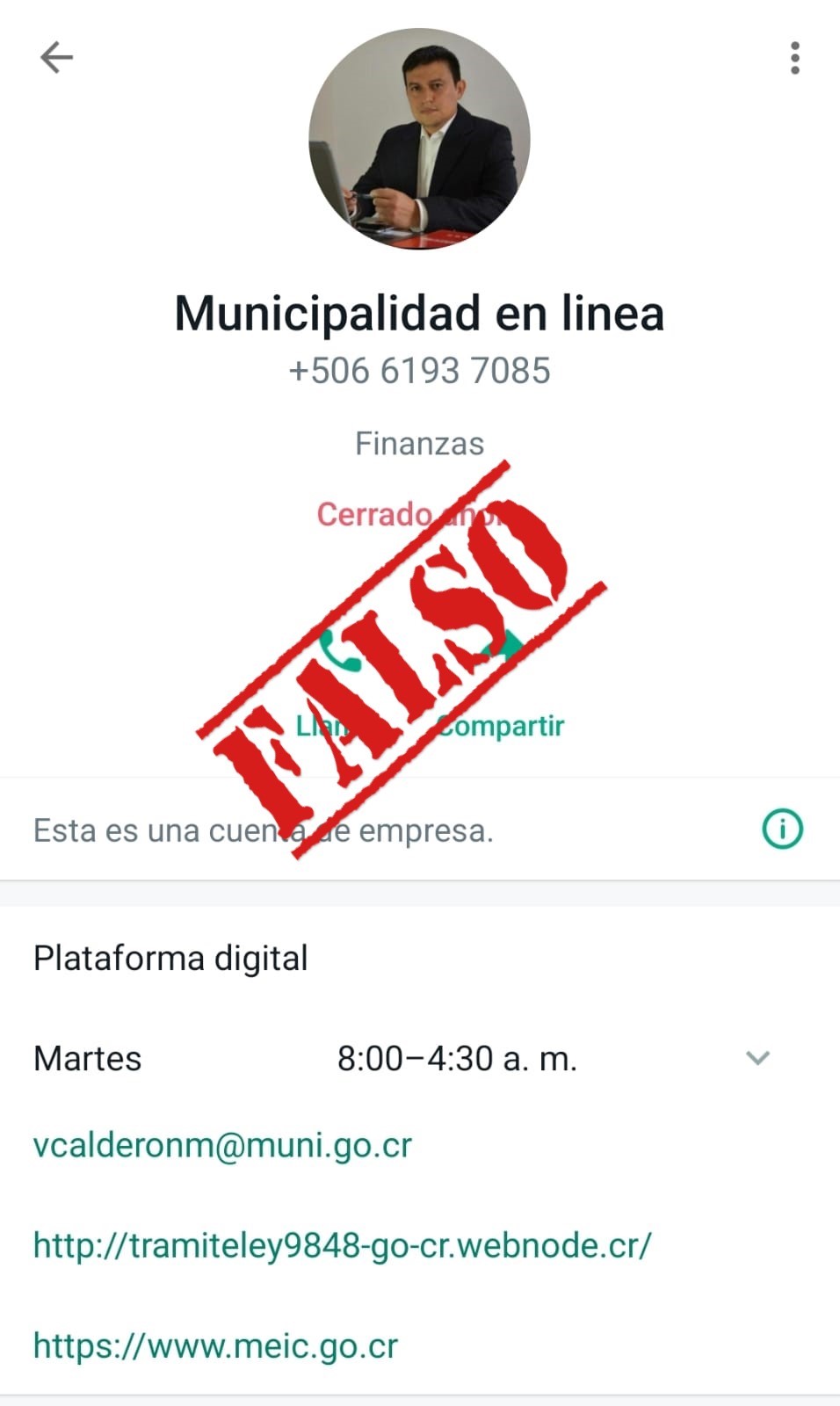The image size is (840, 1406).
Task: Open the vcalderonm@muni.go.cr email link
Action: 222,1145
